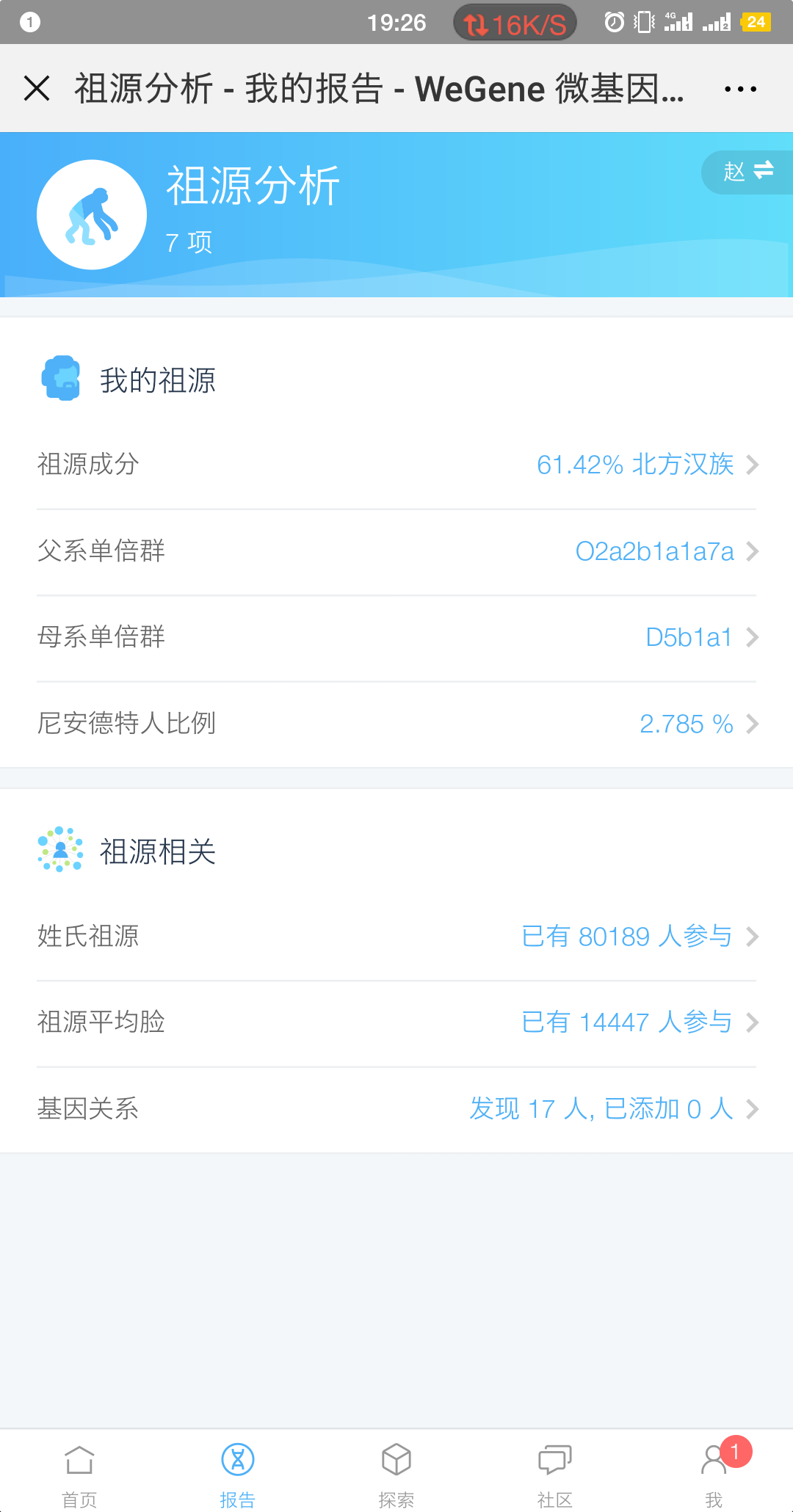Open 基因关系 genetic relatives
793x1512 pixels.
(x=396, y=1108)
